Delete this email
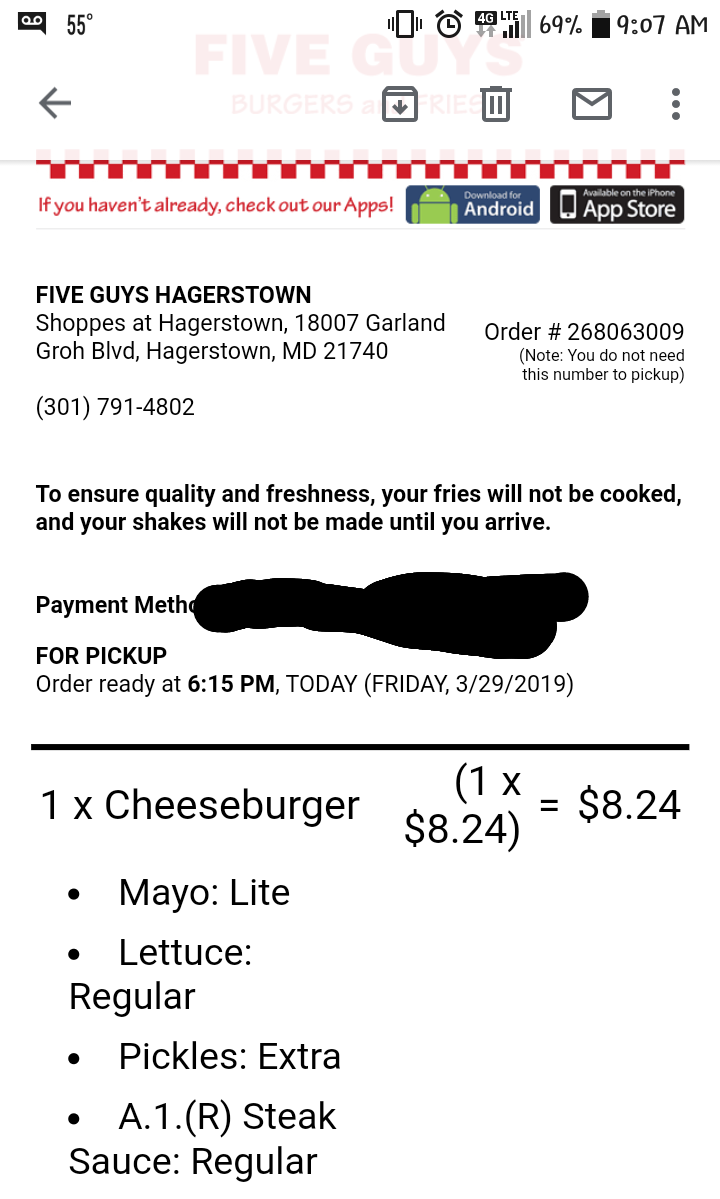The height and width of the screenshot is (1199, 720). coord(495,103)
